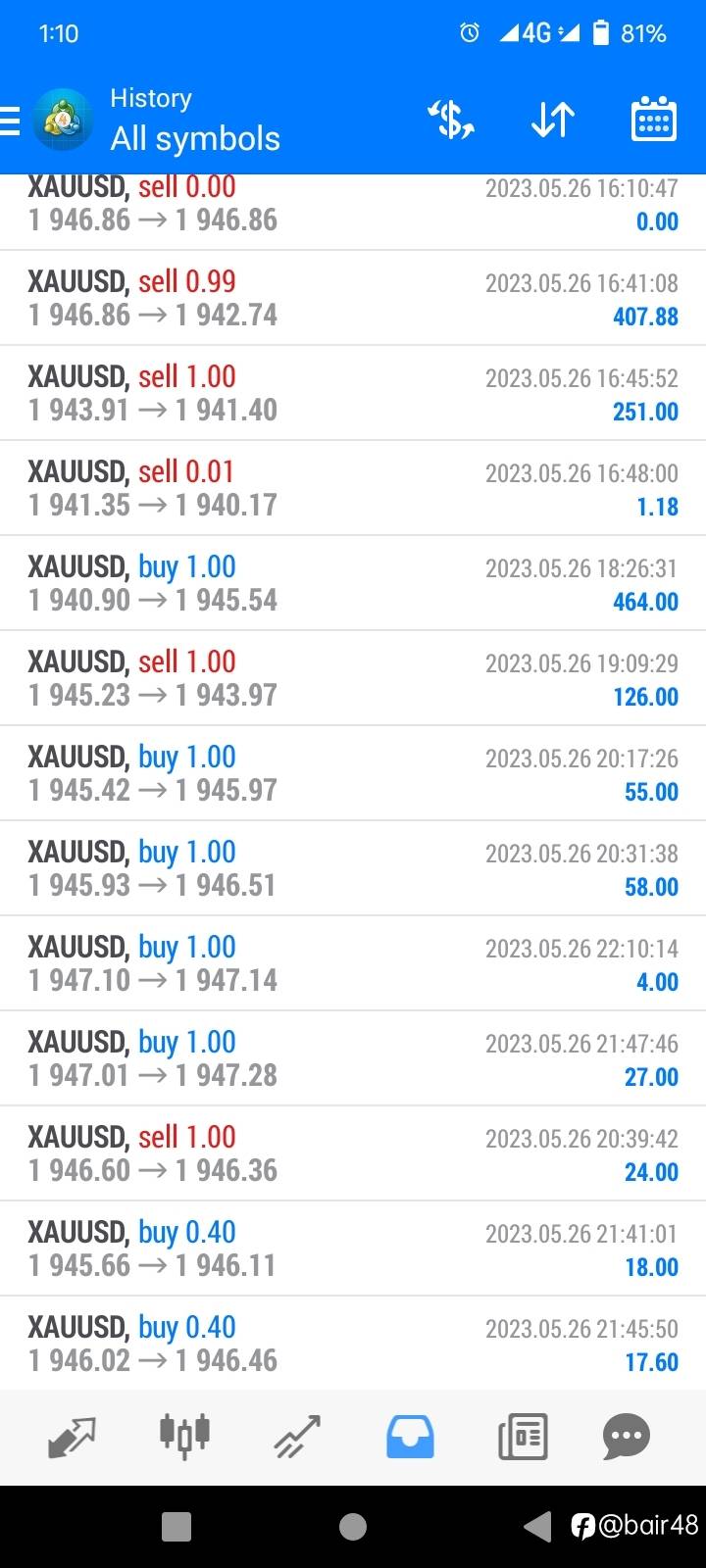Open the calendar date range picker

pos(653,121)
